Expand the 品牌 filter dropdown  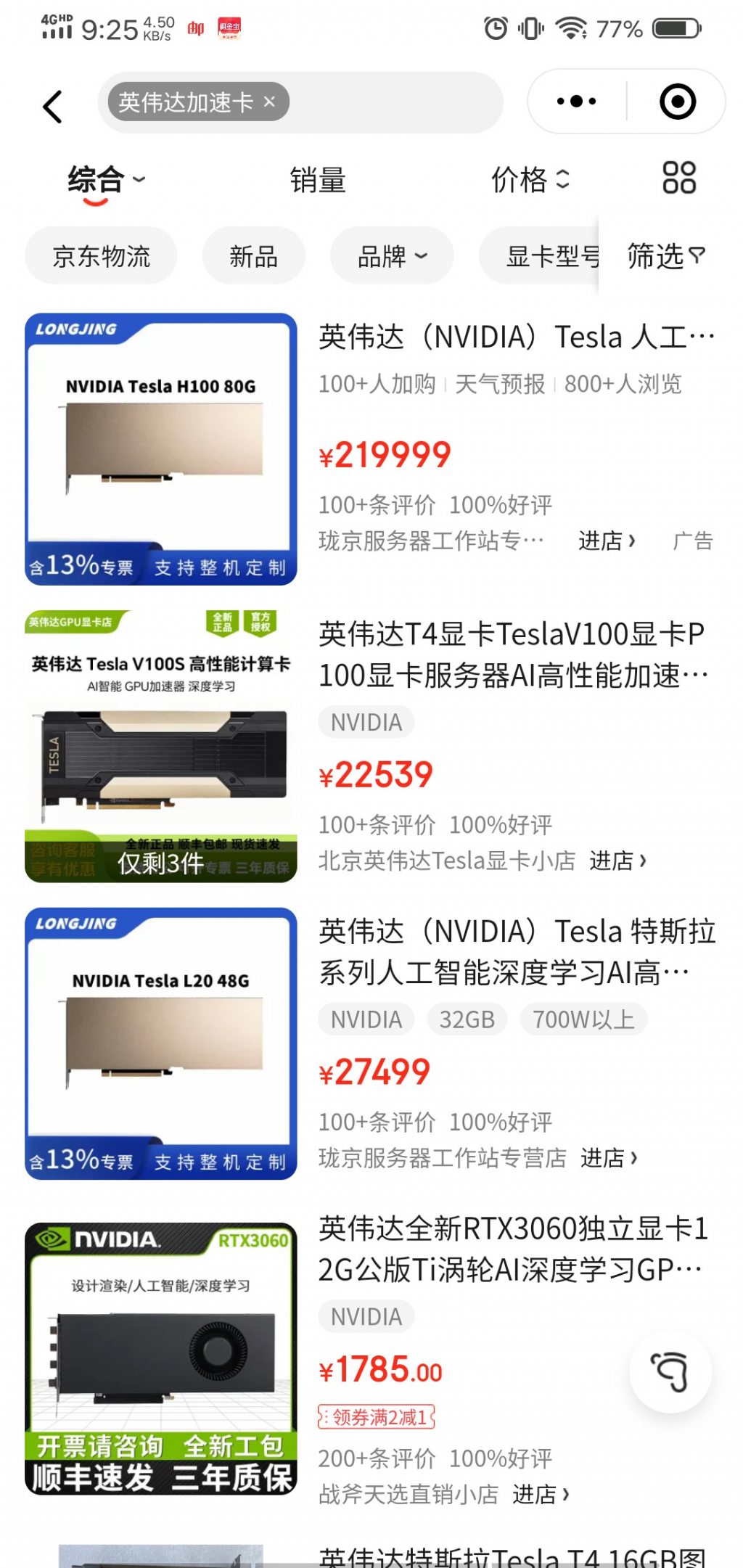pos(392,256)
